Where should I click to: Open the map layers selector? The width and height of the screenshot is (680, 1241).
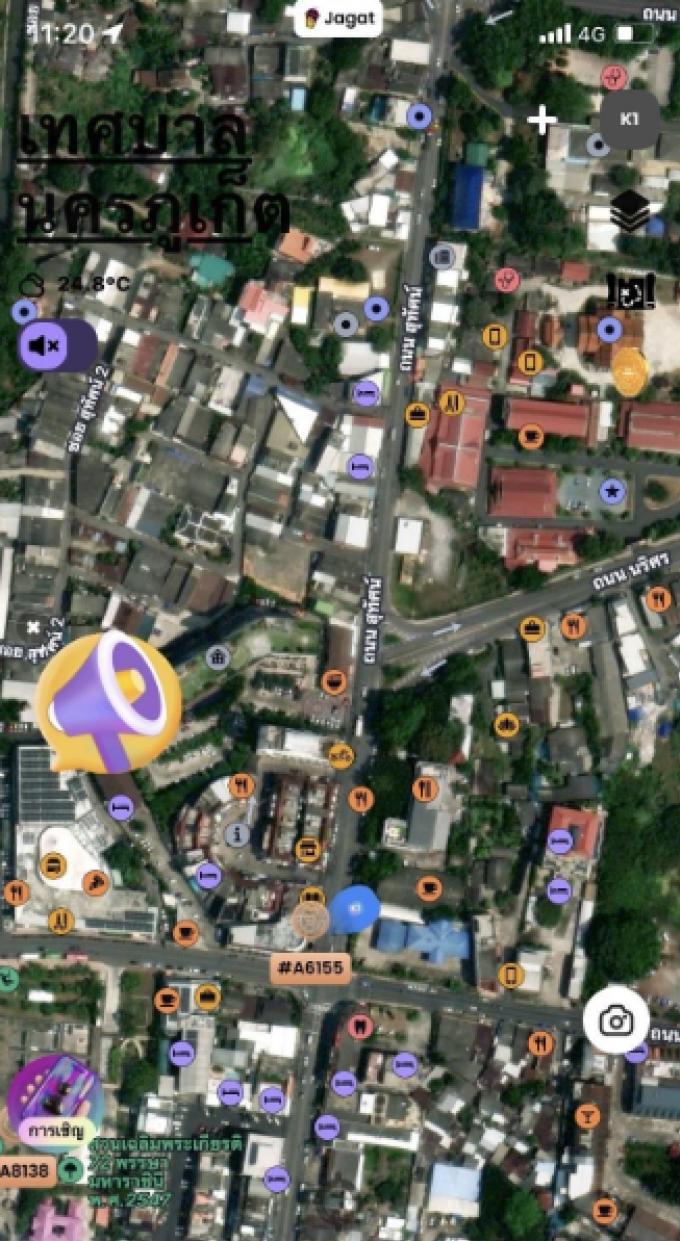coord(629,213)
